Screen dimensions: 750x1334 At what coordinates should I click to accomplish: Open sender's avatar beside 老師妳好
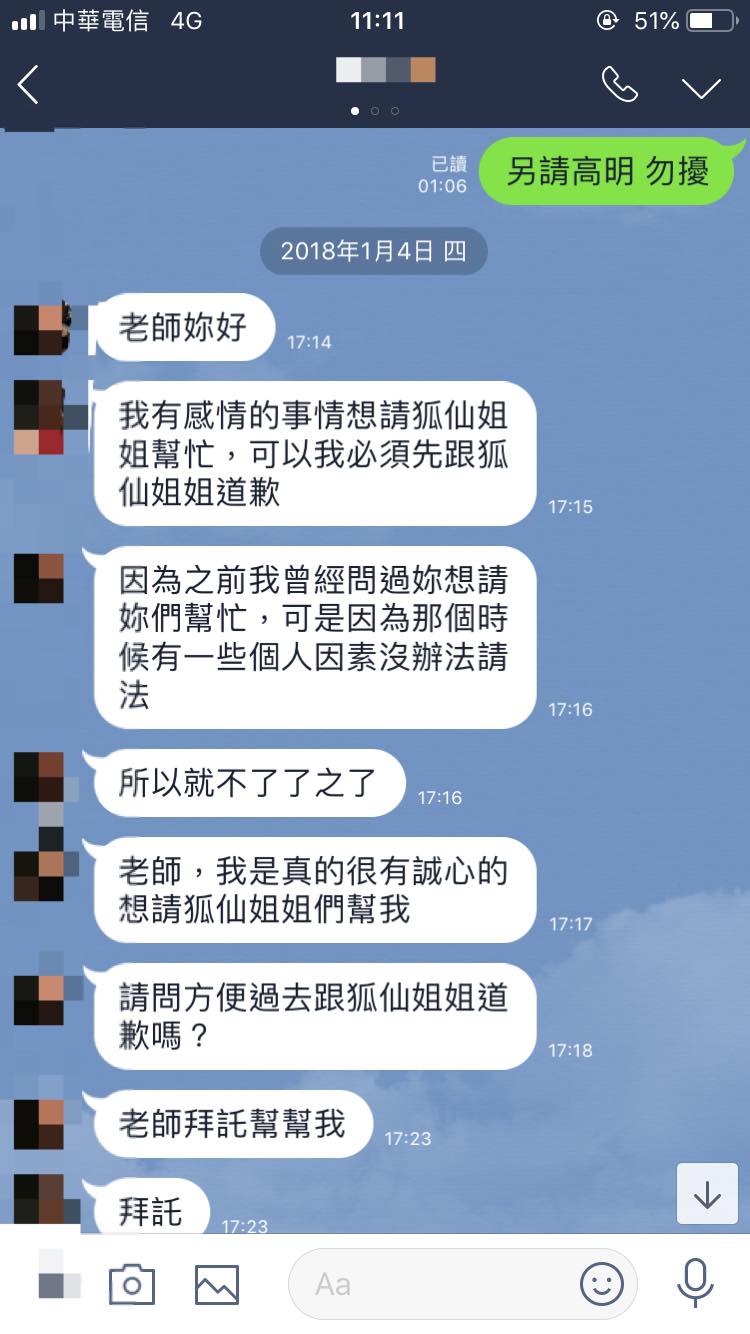pos(40,328)
